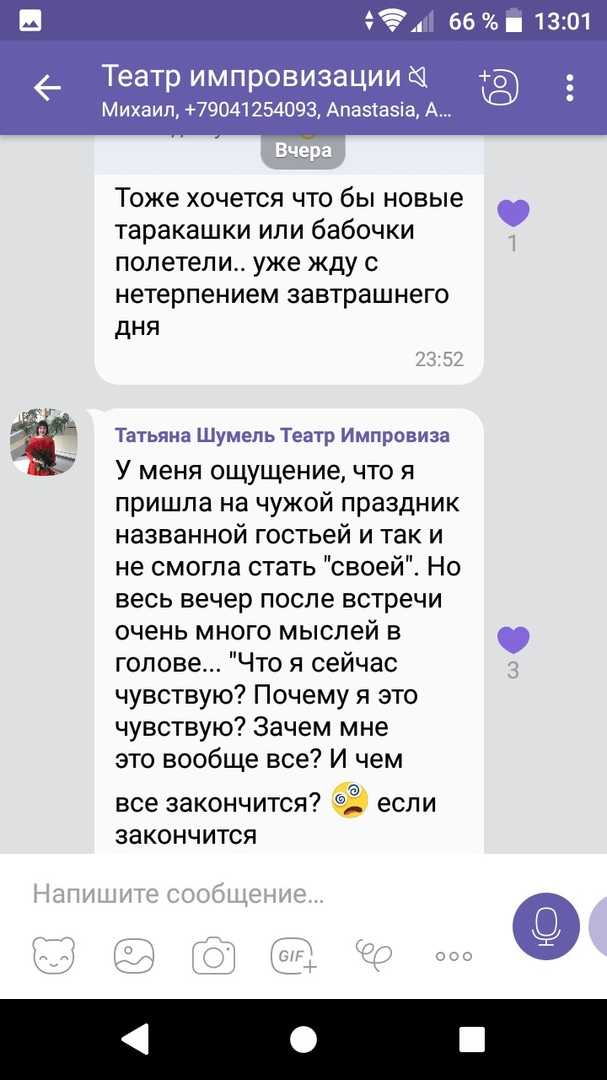Screen dimensions: 607x1080
Task: Show more attachment options
Action: pyautogui.click(x=454, y=956)
